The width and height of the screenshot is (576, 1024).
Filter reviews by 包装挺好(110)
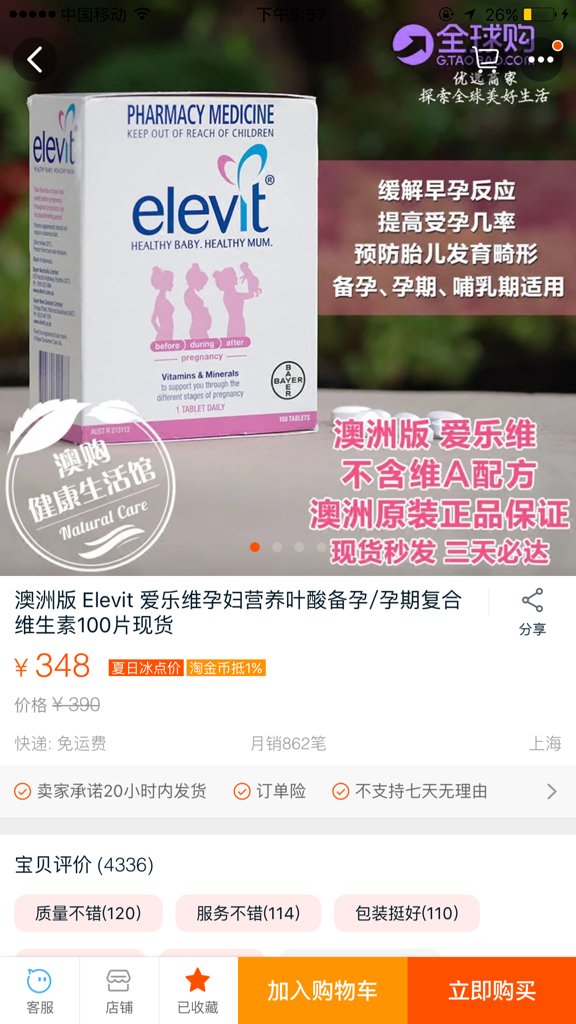coord(407,913)
